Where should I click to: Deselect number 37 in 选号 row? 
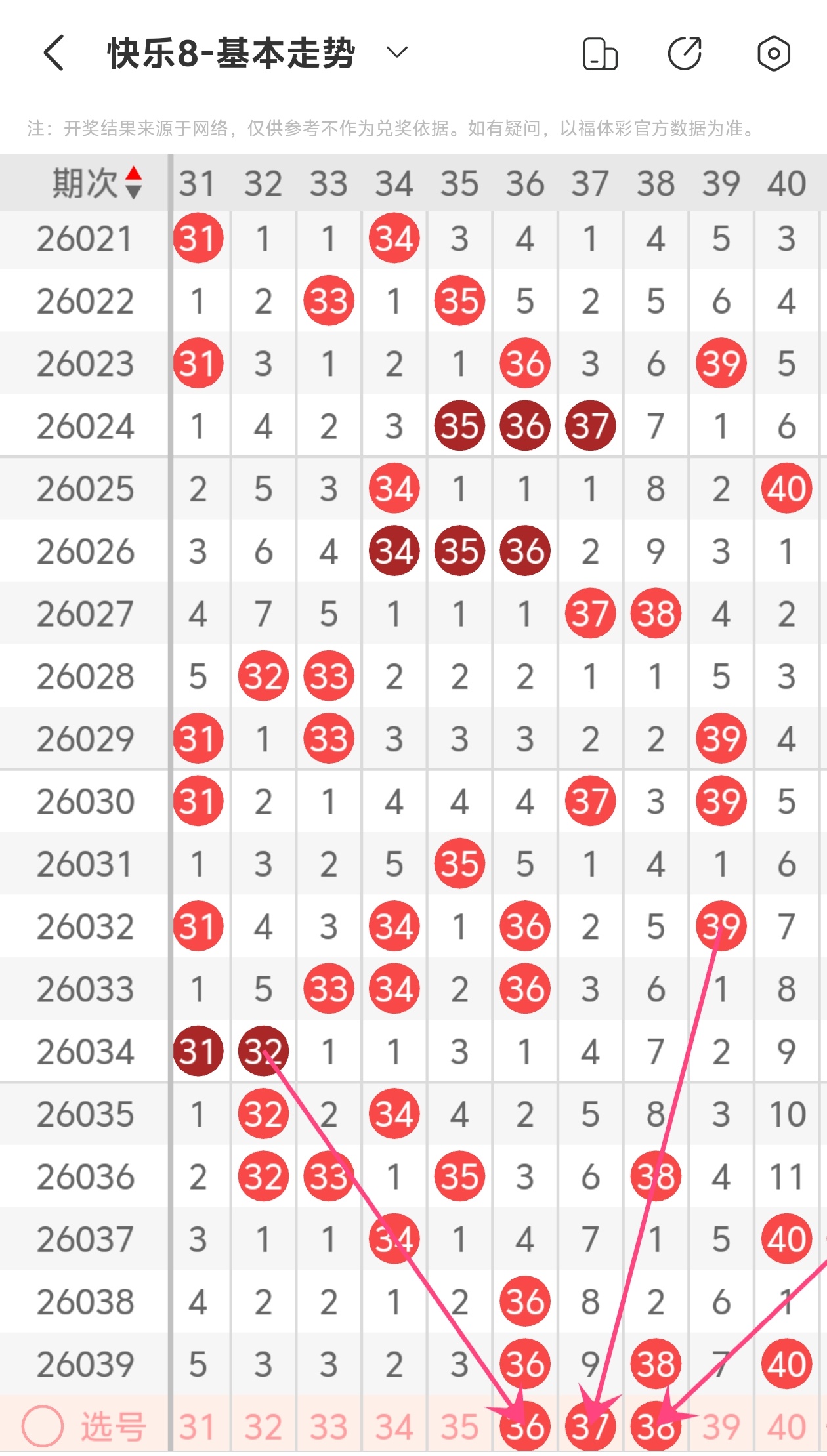590,1427
